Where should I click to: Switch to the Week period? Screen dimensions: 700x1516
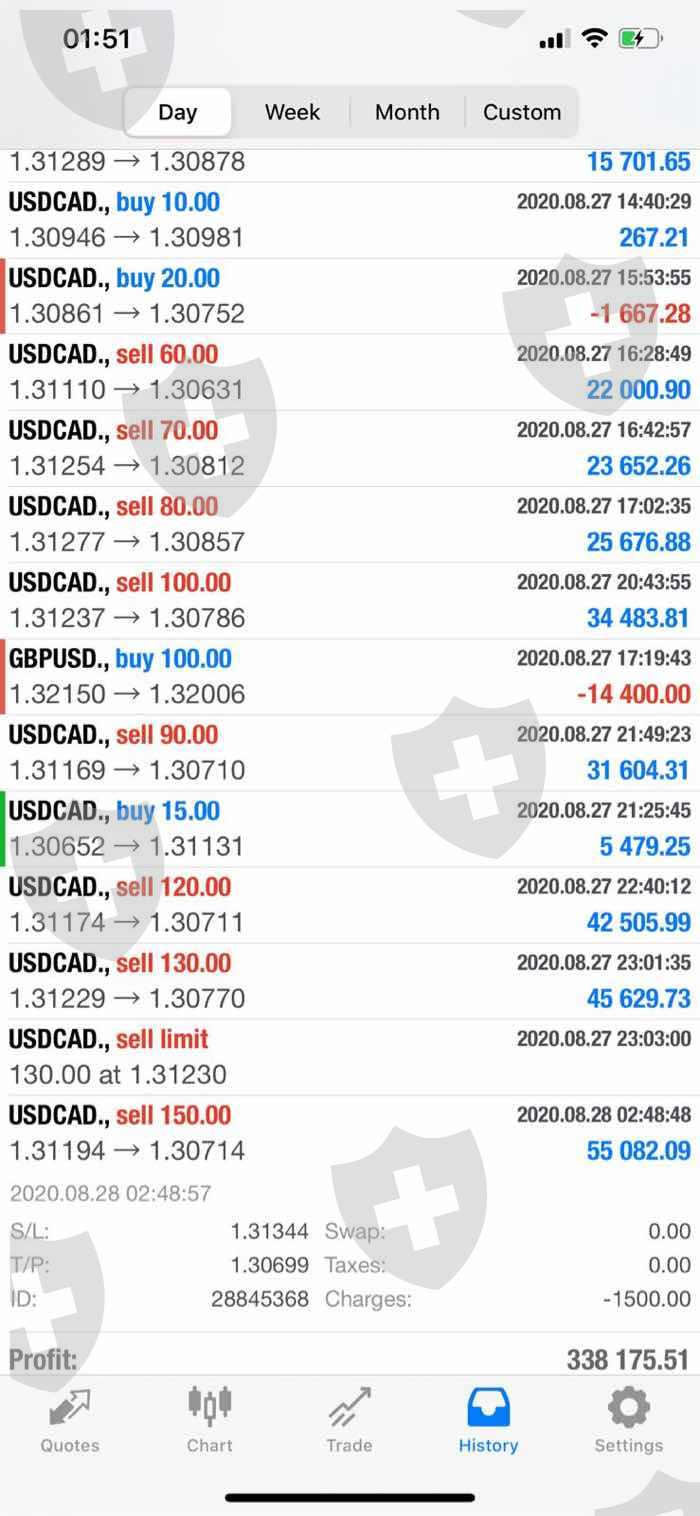tap(292, 112)
